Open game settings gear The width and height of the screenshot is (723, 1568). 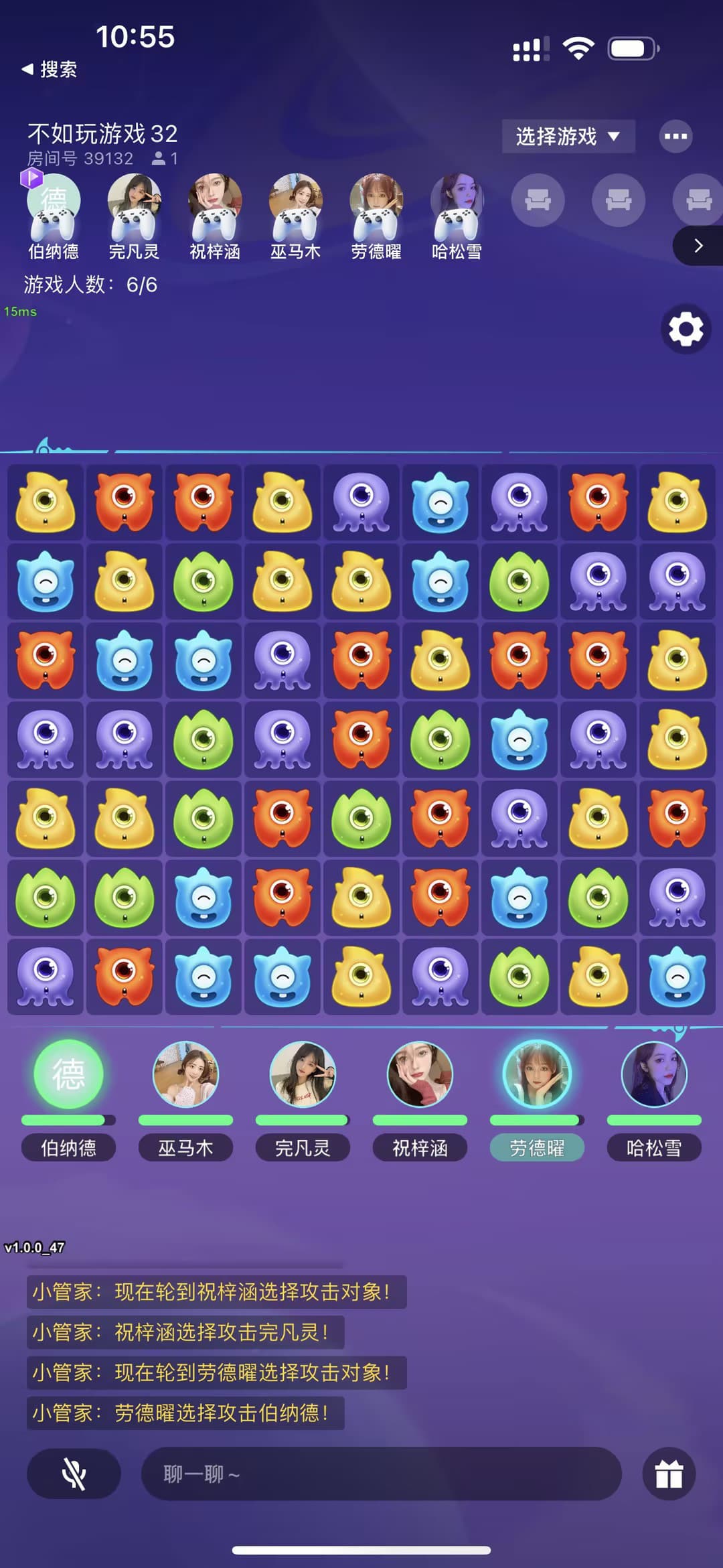[686, 330]
